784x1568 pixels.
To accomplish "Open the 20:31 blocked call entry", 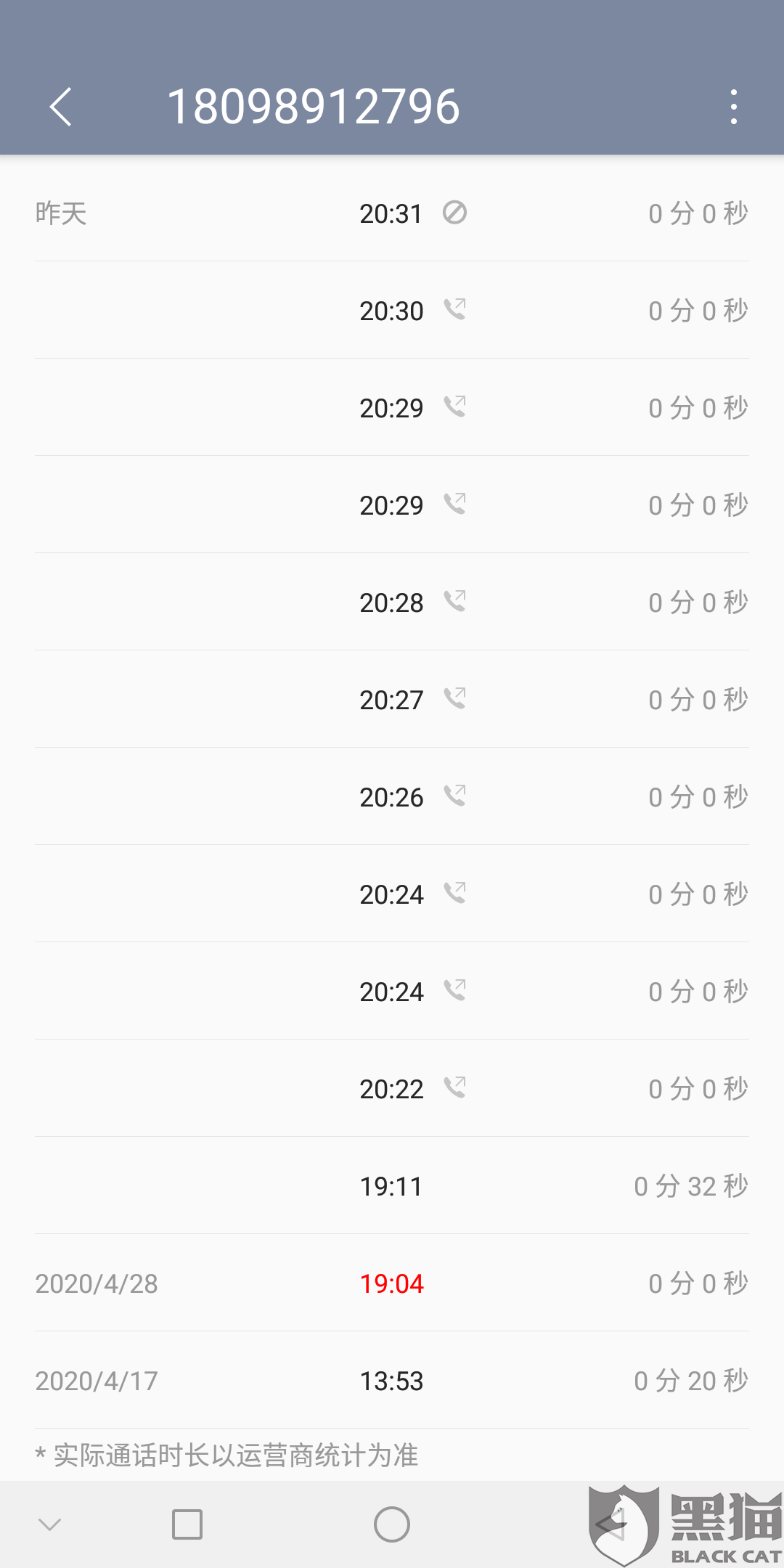I will [x=392, y=213].
